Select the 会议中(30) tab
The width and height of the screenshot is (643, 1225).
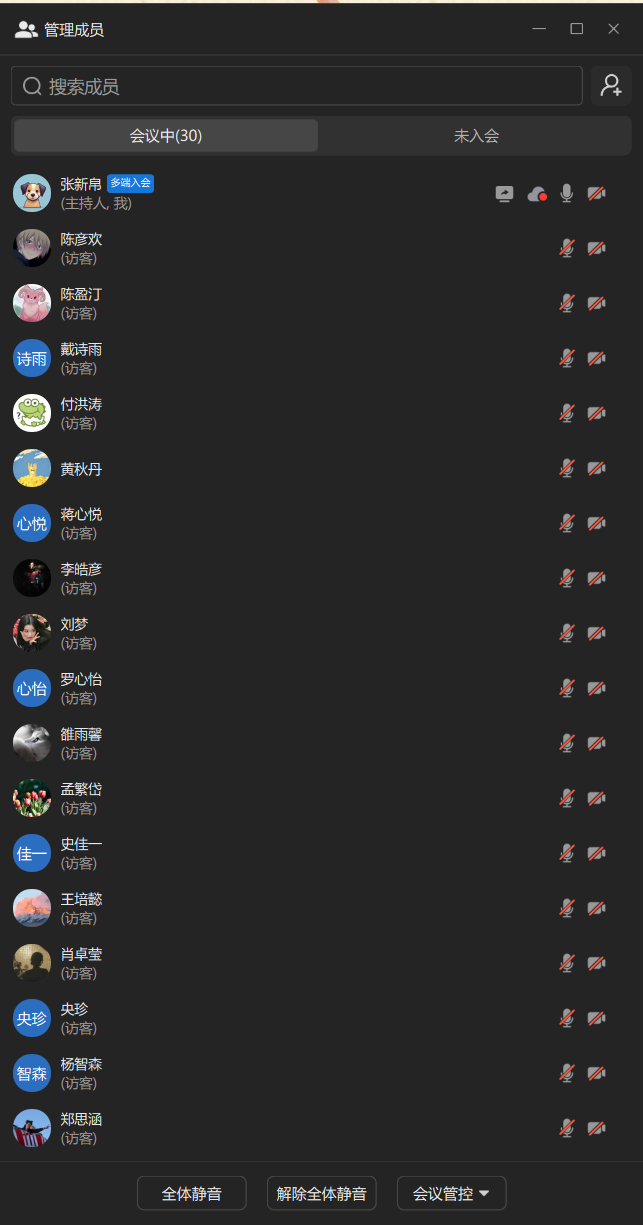click(x=166, y=136)
